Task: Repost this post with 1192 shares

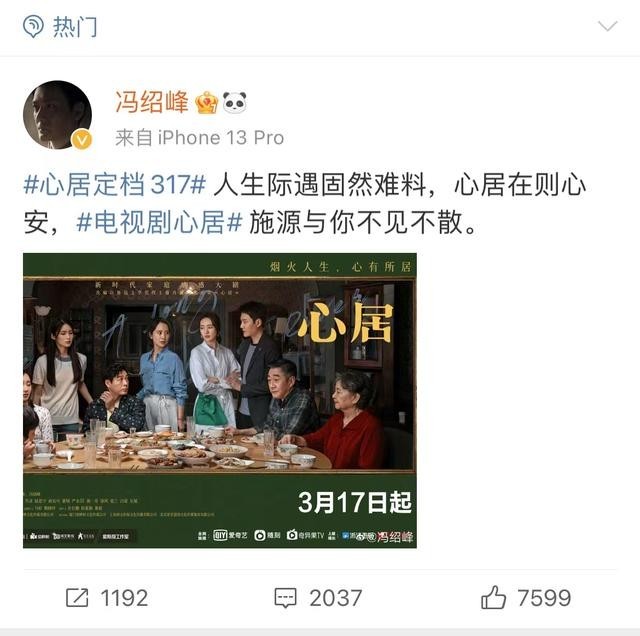Action: pos(106,597)
